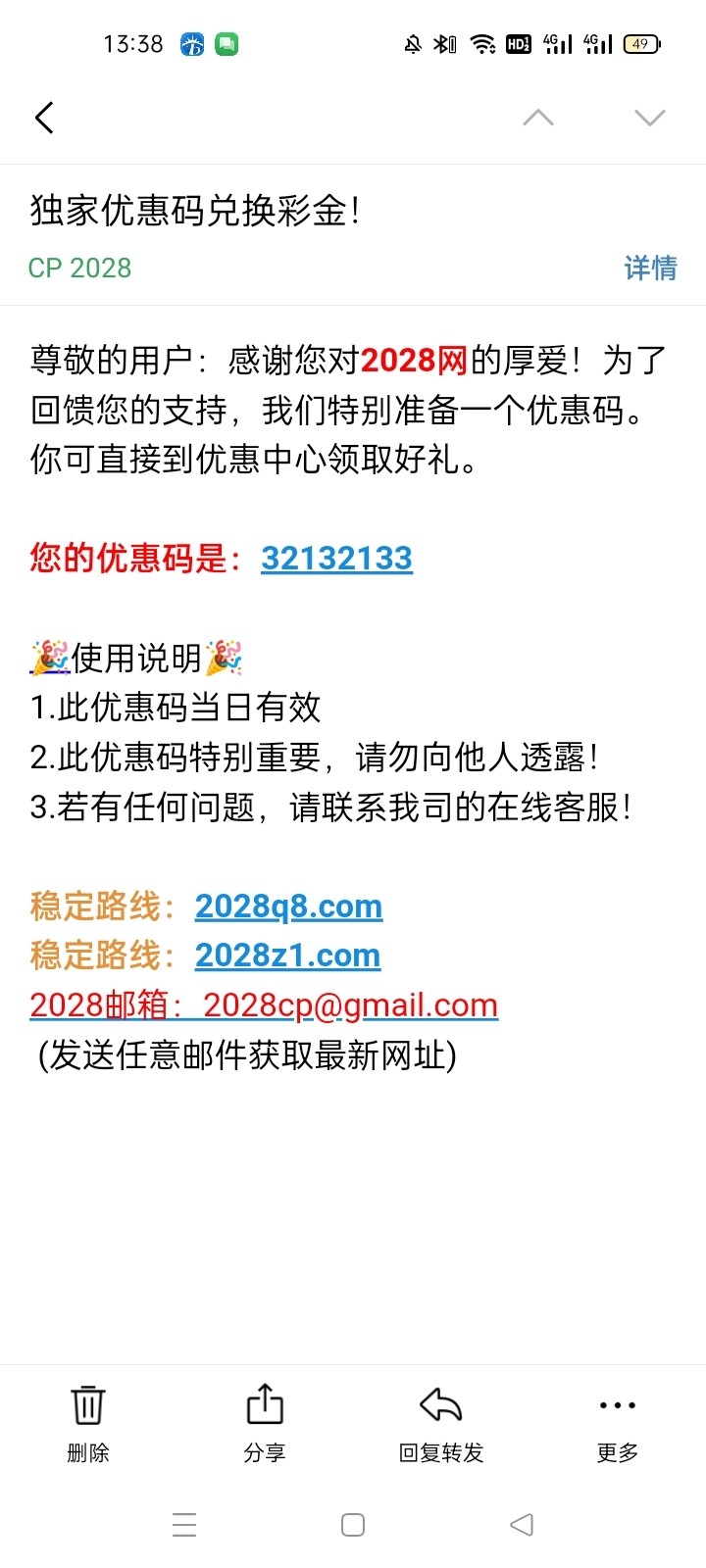Open the 2028q8.com link

tap(288, 906)
